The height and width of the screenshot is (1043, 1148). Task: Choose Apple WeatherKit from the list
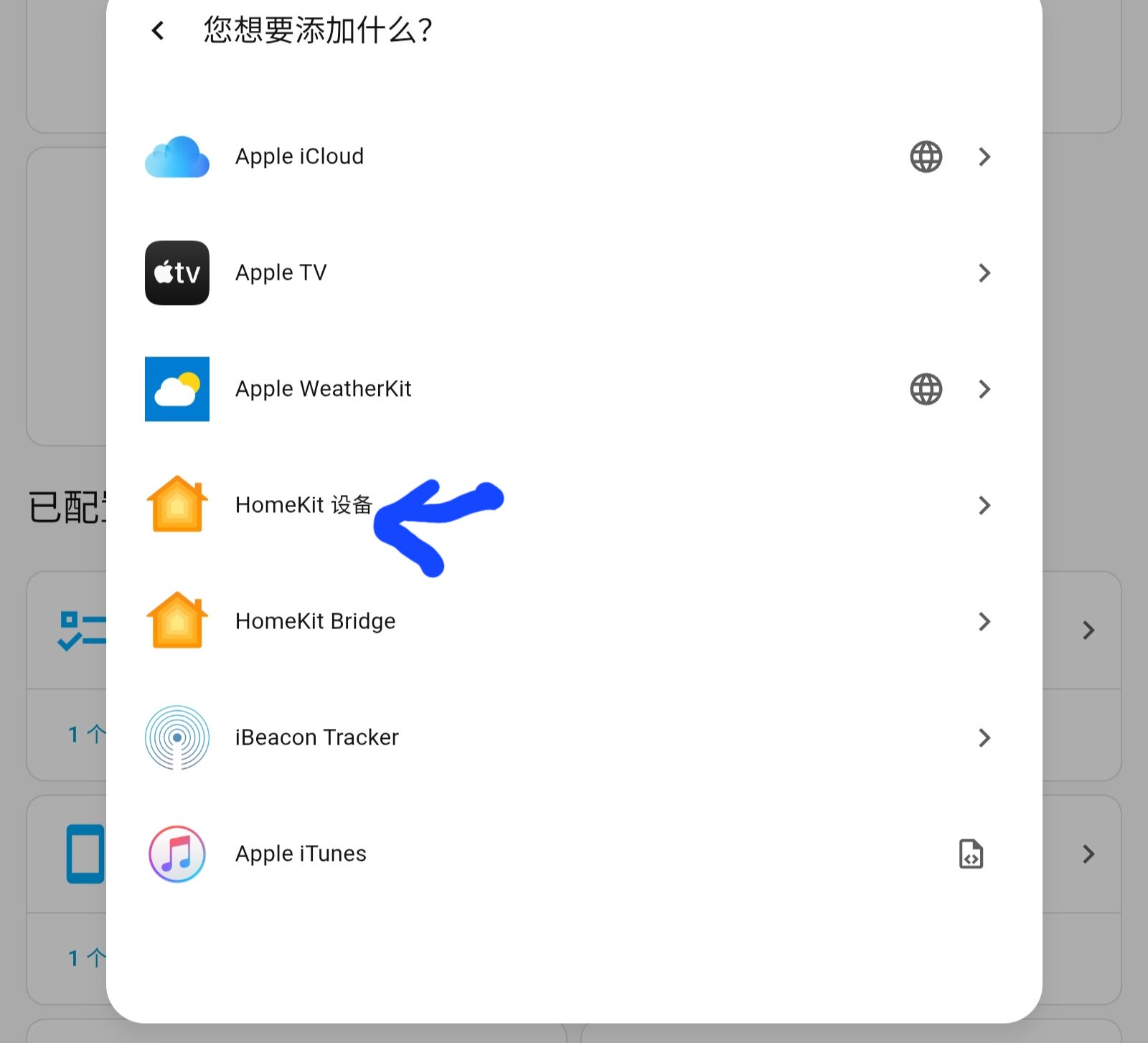[323, 389]
